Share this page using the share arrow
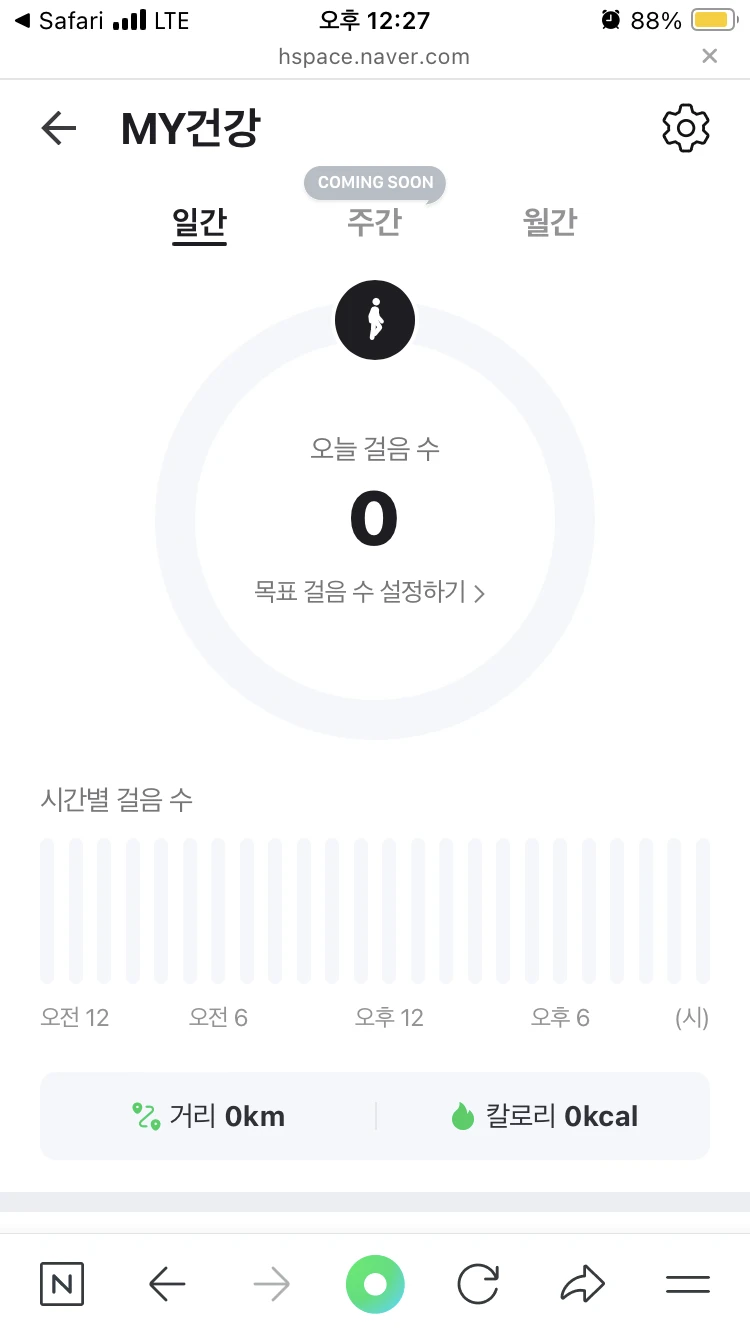Screen dimensions: 750x1334 pos(583,1284)
